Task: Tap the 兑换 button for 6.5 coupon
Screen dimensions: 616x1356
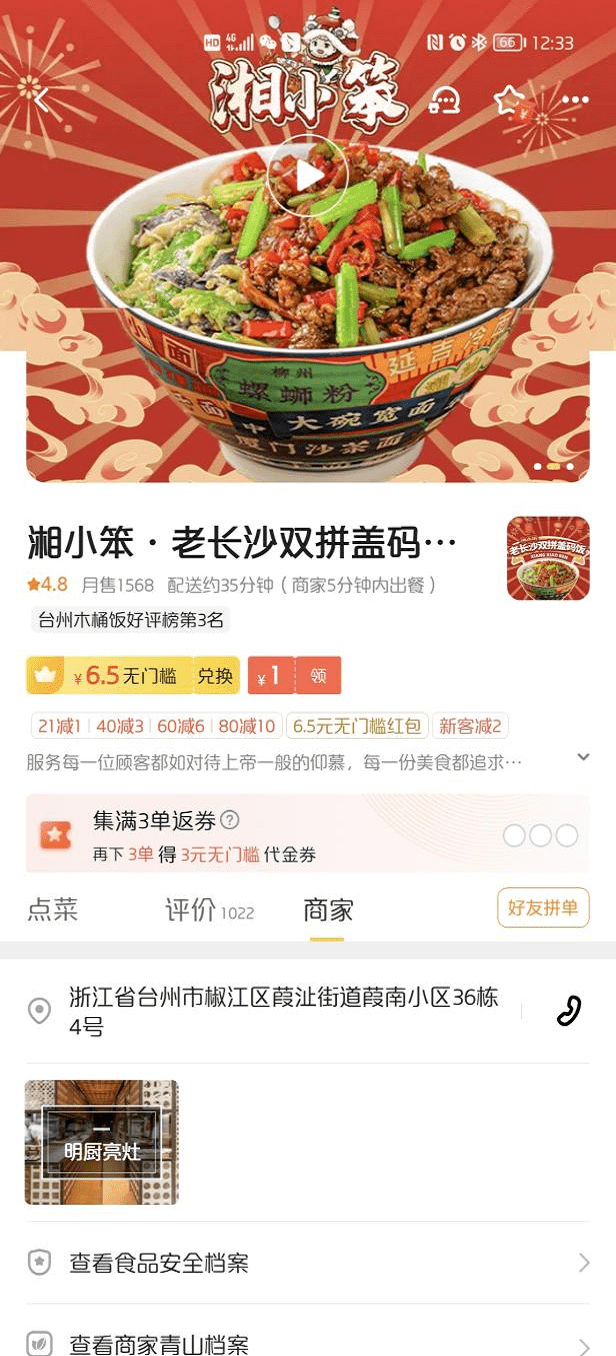Action: [x=215, y=676]
